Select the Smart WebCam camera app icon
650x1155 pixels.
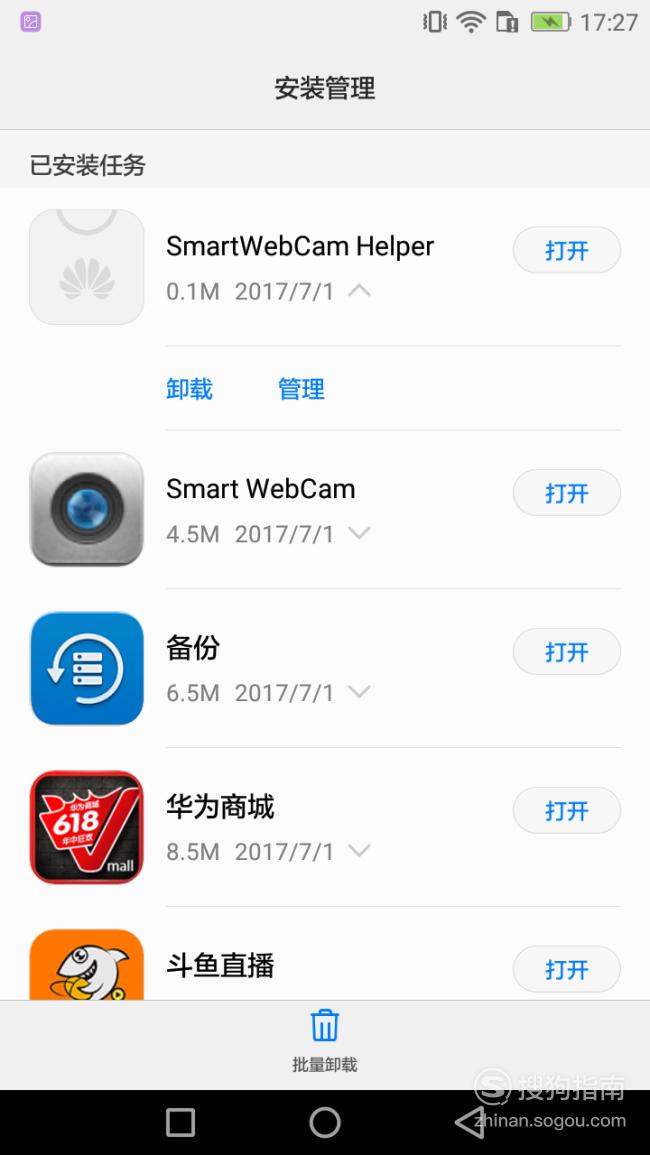(x=87, y=509)
